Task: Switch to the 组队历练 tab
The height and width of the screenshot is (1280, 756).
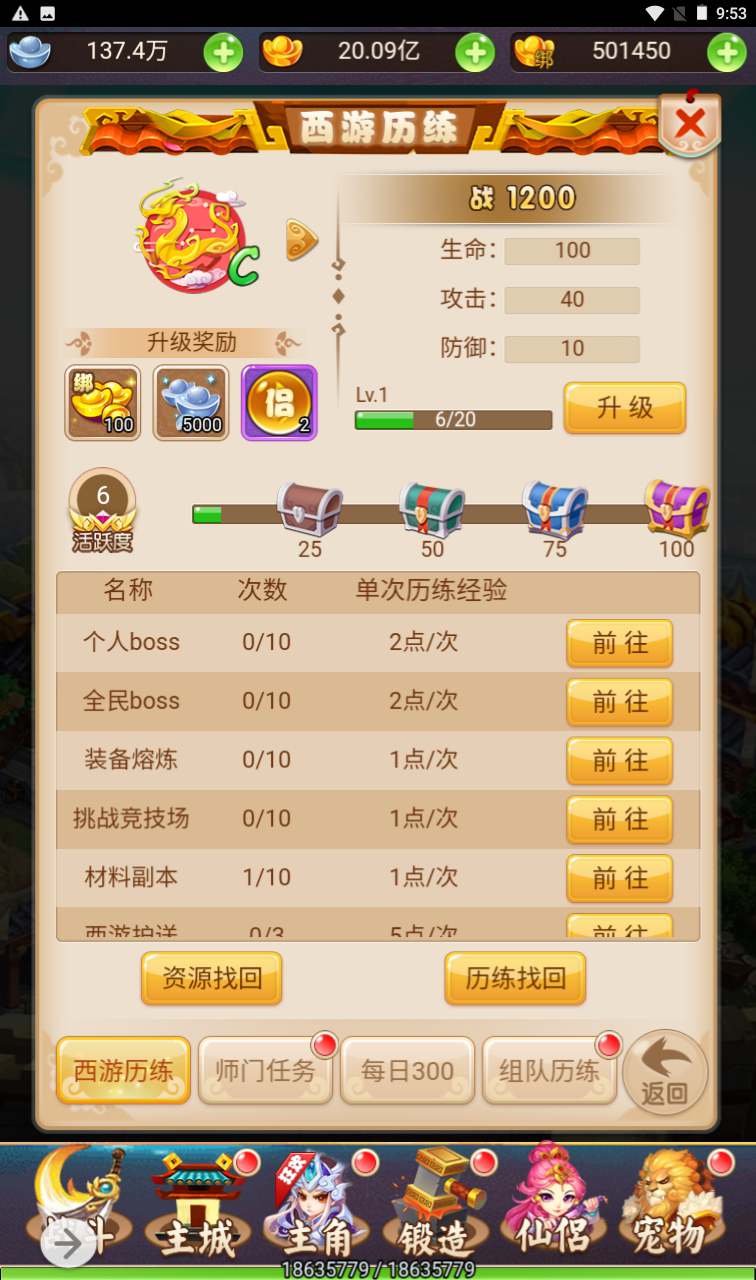Action: (549, 1070)
